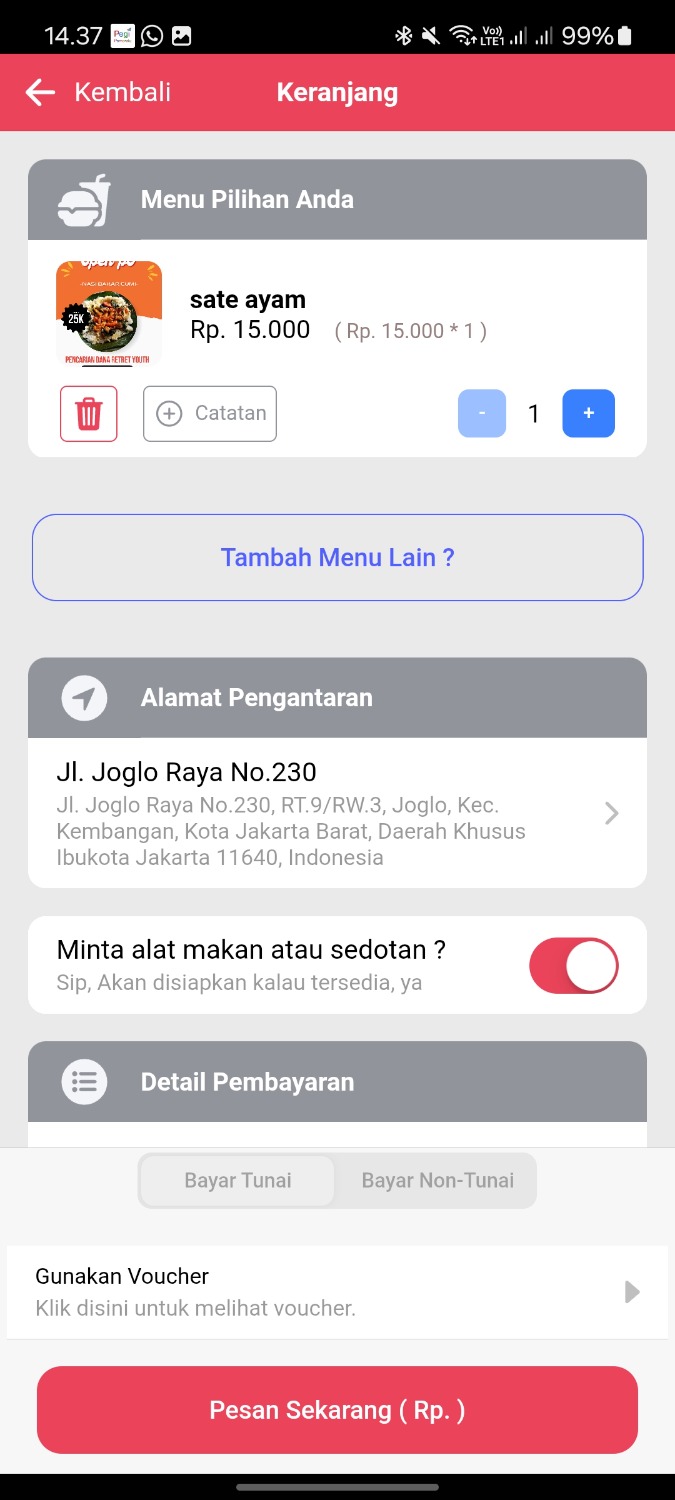The height and width of the screenshot is (1500, 675).
Task: Increase sate ayam quantity with plus
Action: (x=588, y=414)
